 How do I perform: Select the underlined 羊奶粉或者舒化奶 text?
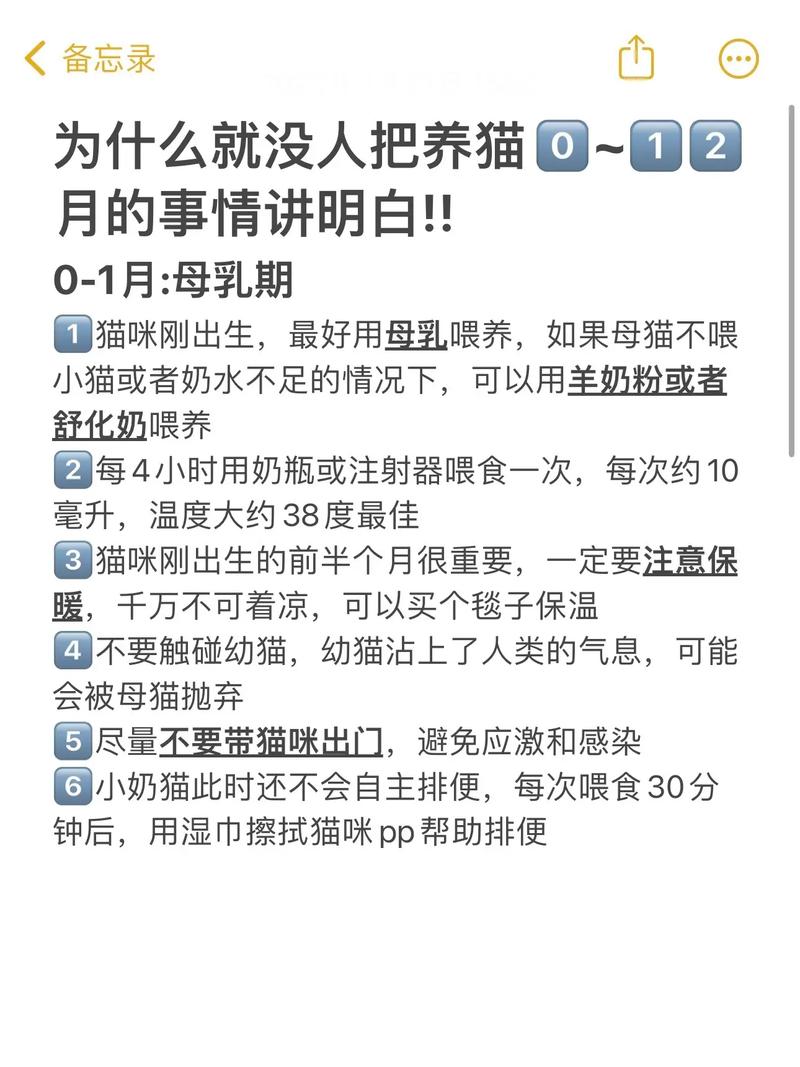(x=648, y=383)
